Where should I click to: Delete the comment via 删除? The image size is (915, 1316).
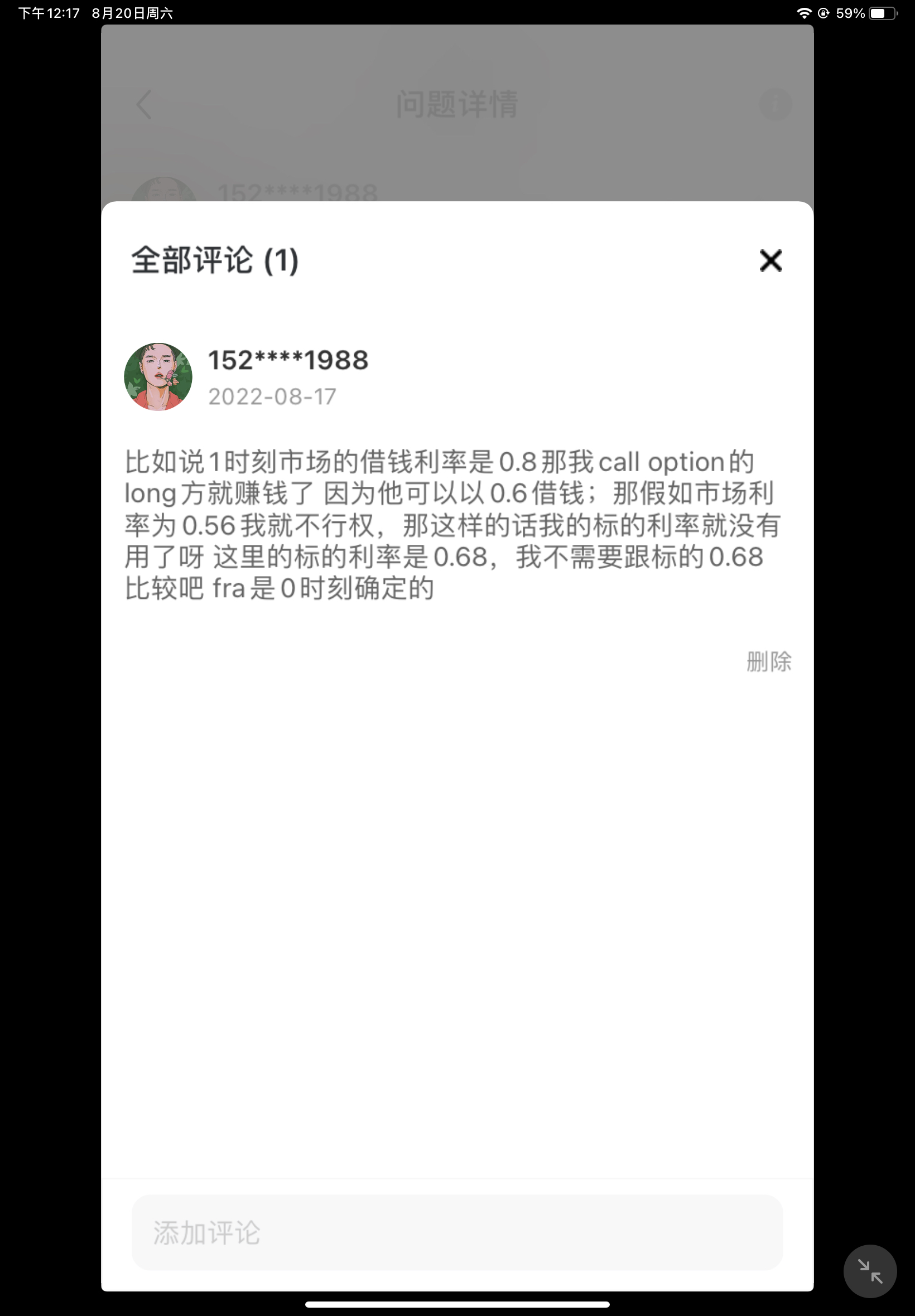coord(768,662)
